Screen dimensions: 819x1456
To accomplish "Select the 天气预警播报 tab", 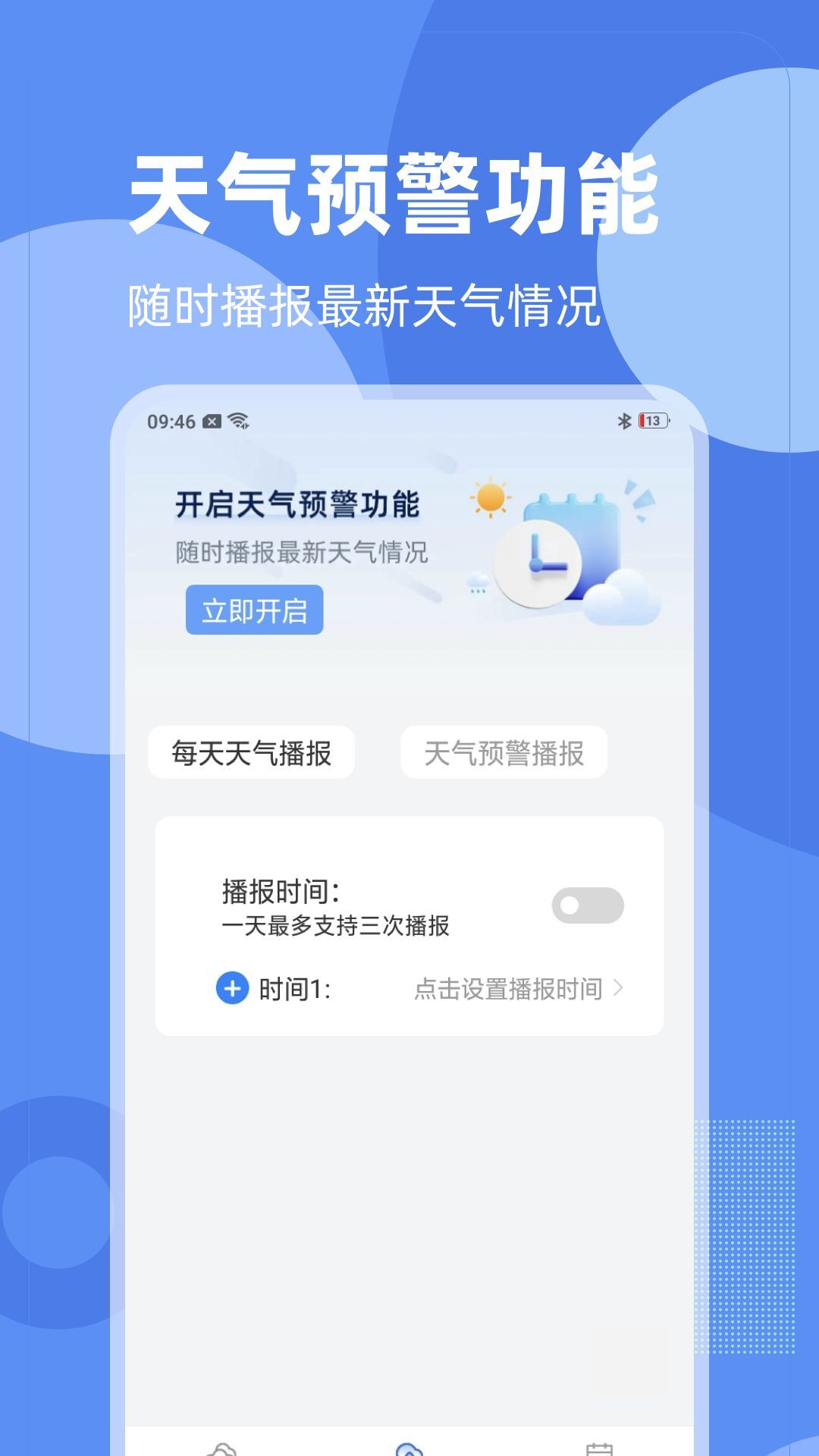I will [504, 751].
